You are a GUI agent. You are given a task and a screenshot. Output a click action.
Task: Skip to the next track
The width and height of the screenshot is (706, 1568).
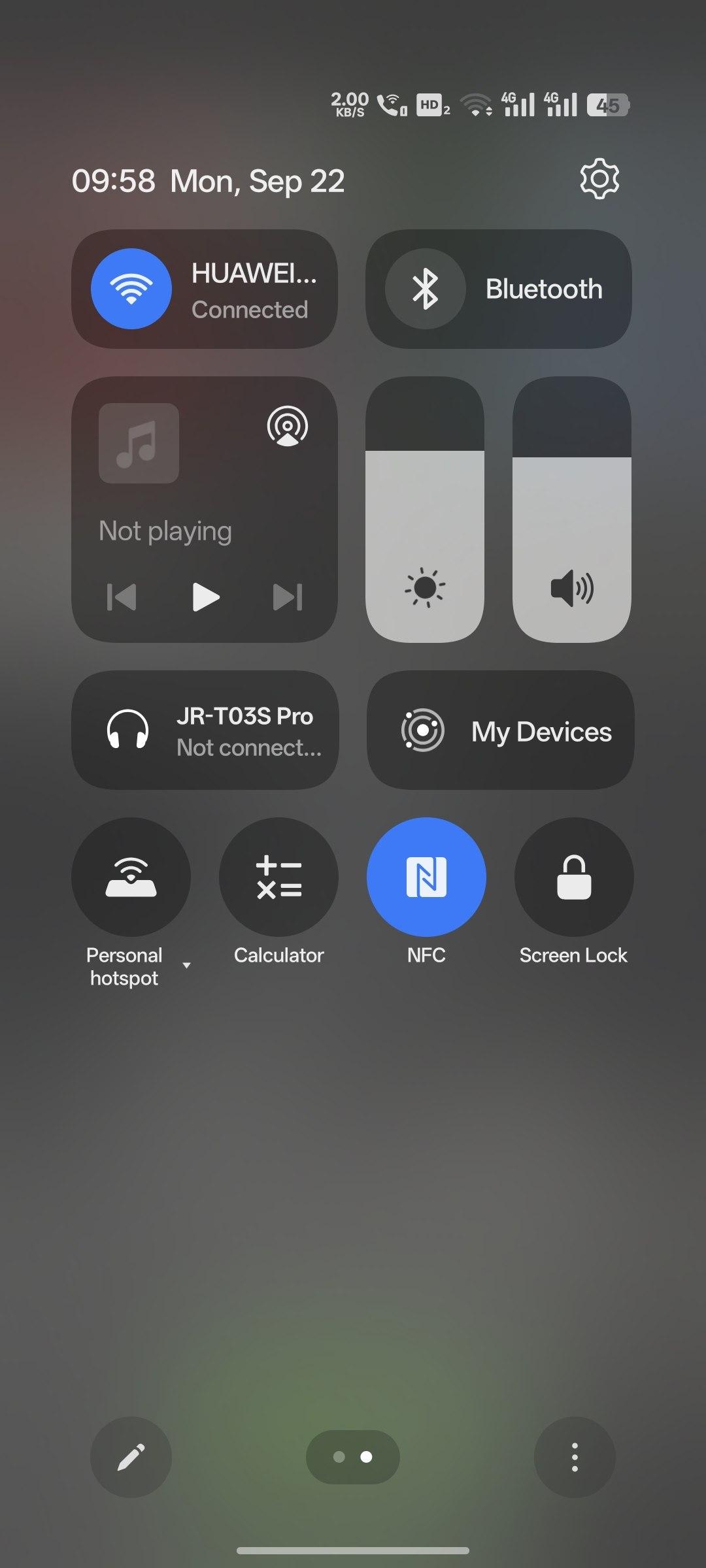pos(288,597)
